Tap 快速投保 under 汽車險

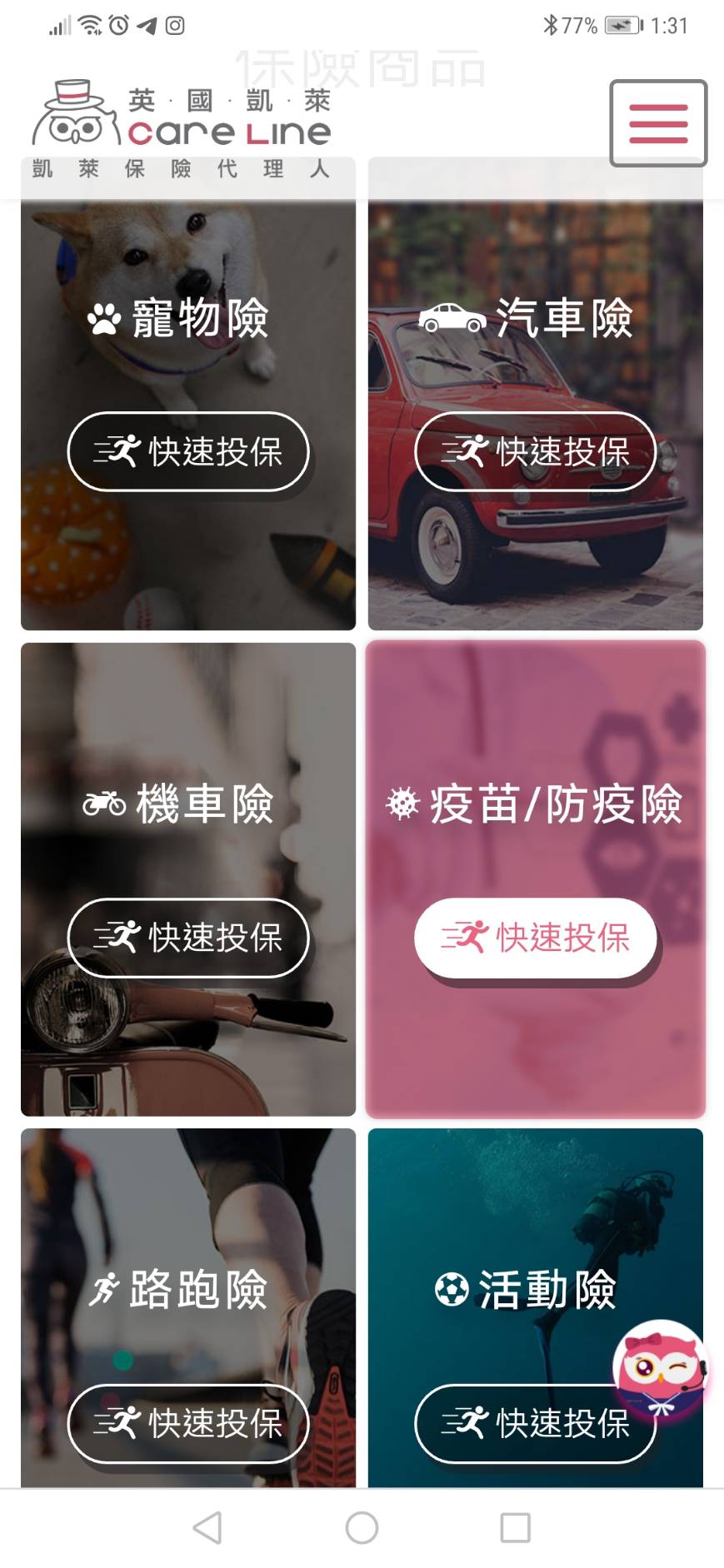(535, 451)
